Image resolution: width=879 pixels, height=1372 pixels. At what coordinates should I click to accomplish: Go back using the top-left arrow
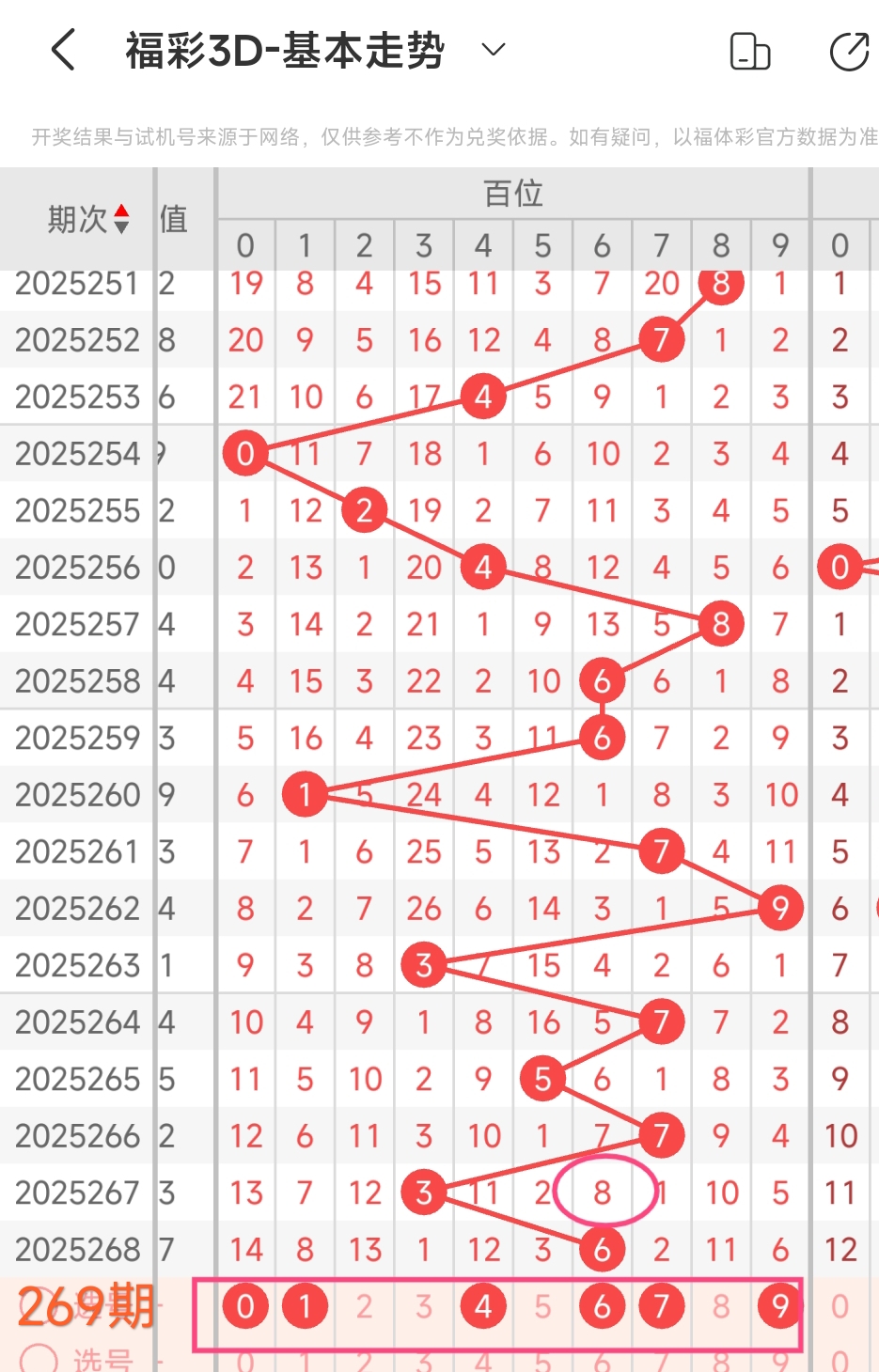[62, 50]
